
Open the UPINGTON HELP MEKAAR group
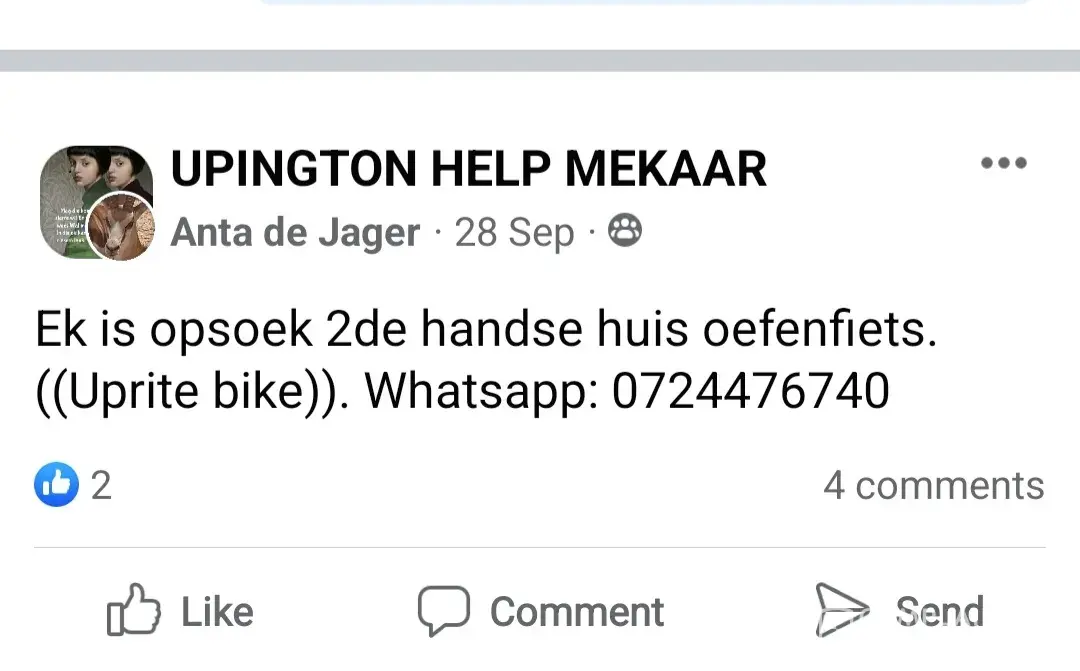[x=468, y=168]
